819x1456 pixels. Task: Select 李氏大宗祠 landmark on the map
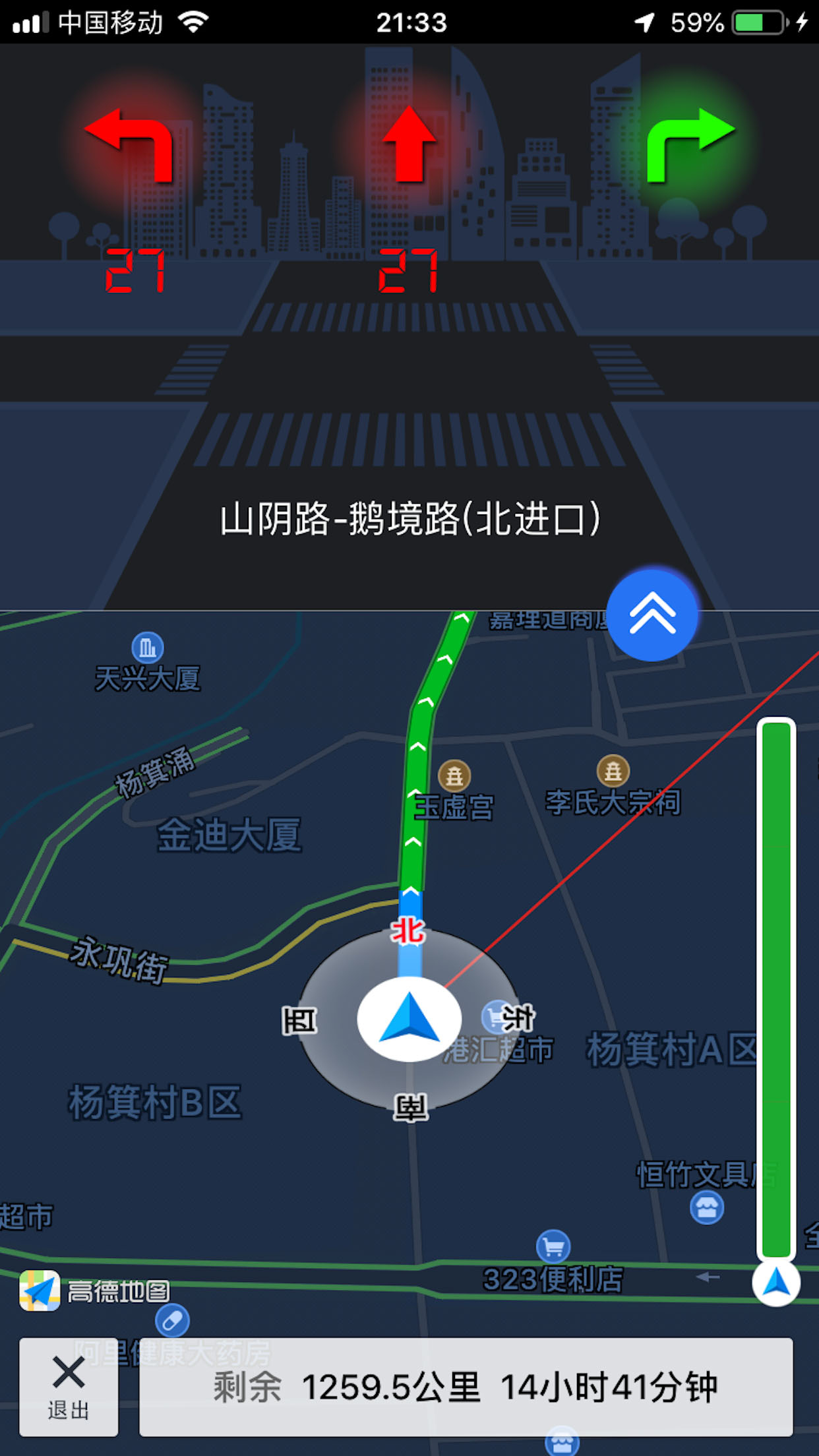[x=613, y=772]
